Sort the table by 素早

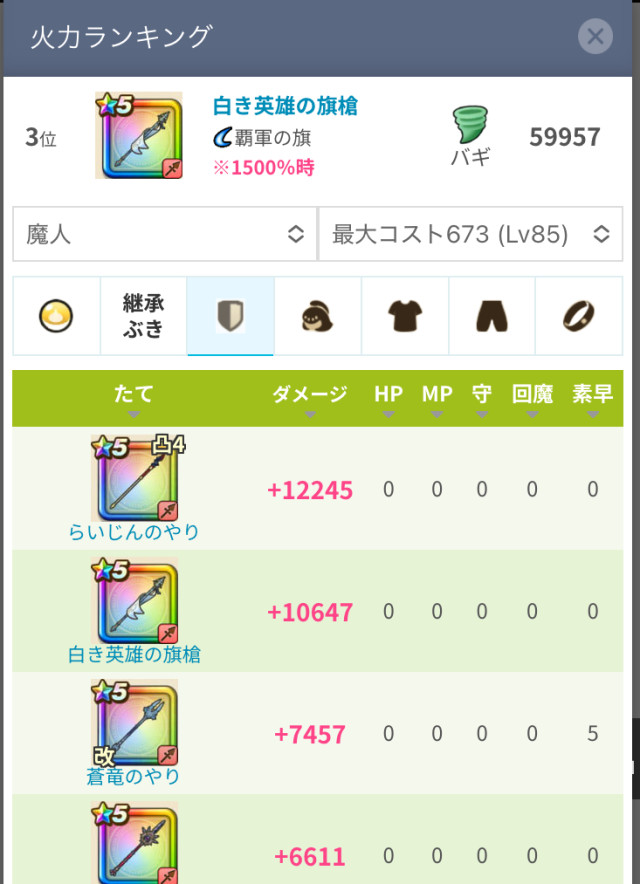click(593, 396)
